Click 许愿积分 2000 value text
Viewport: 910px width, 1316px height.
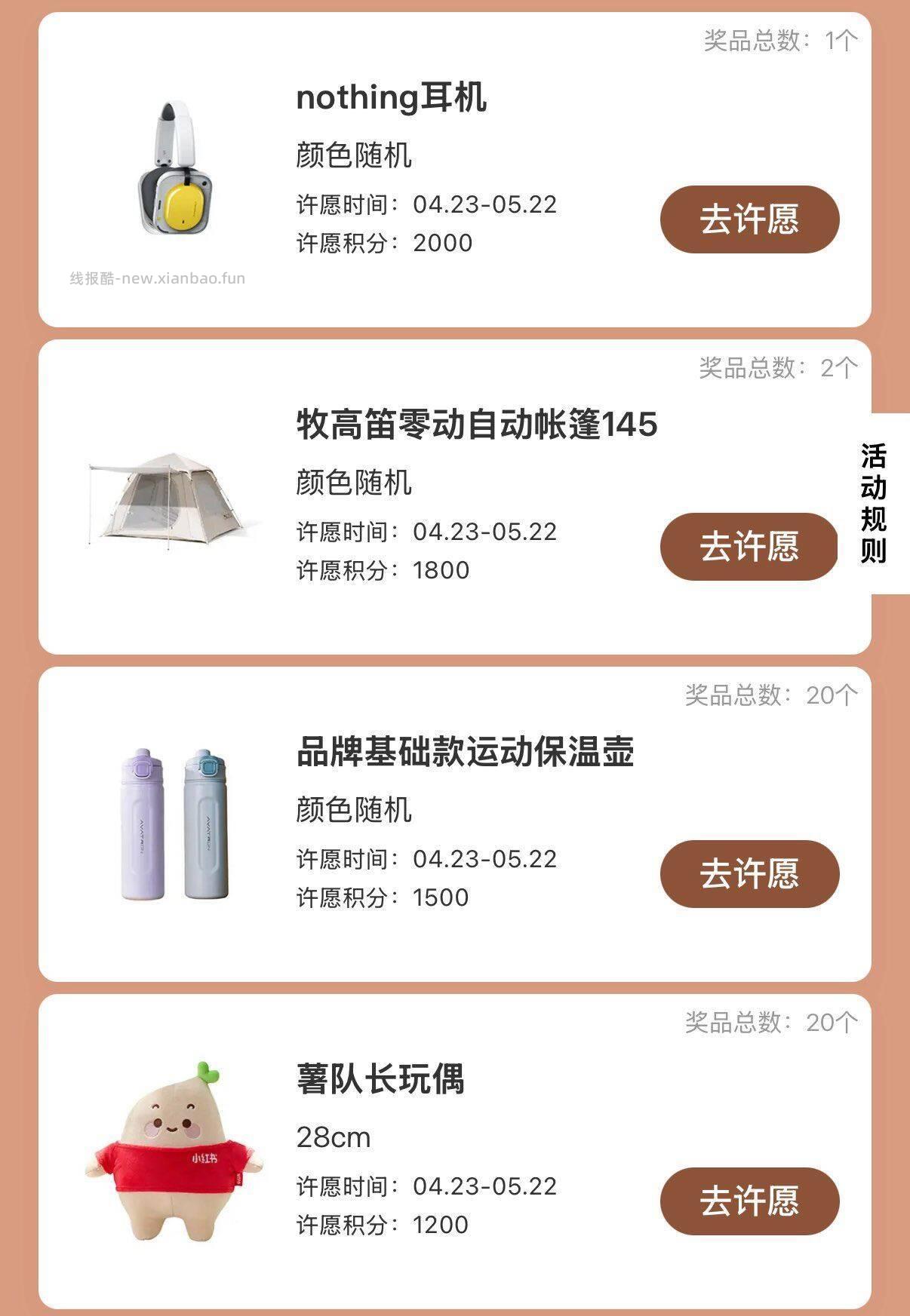tap(385, 243)
